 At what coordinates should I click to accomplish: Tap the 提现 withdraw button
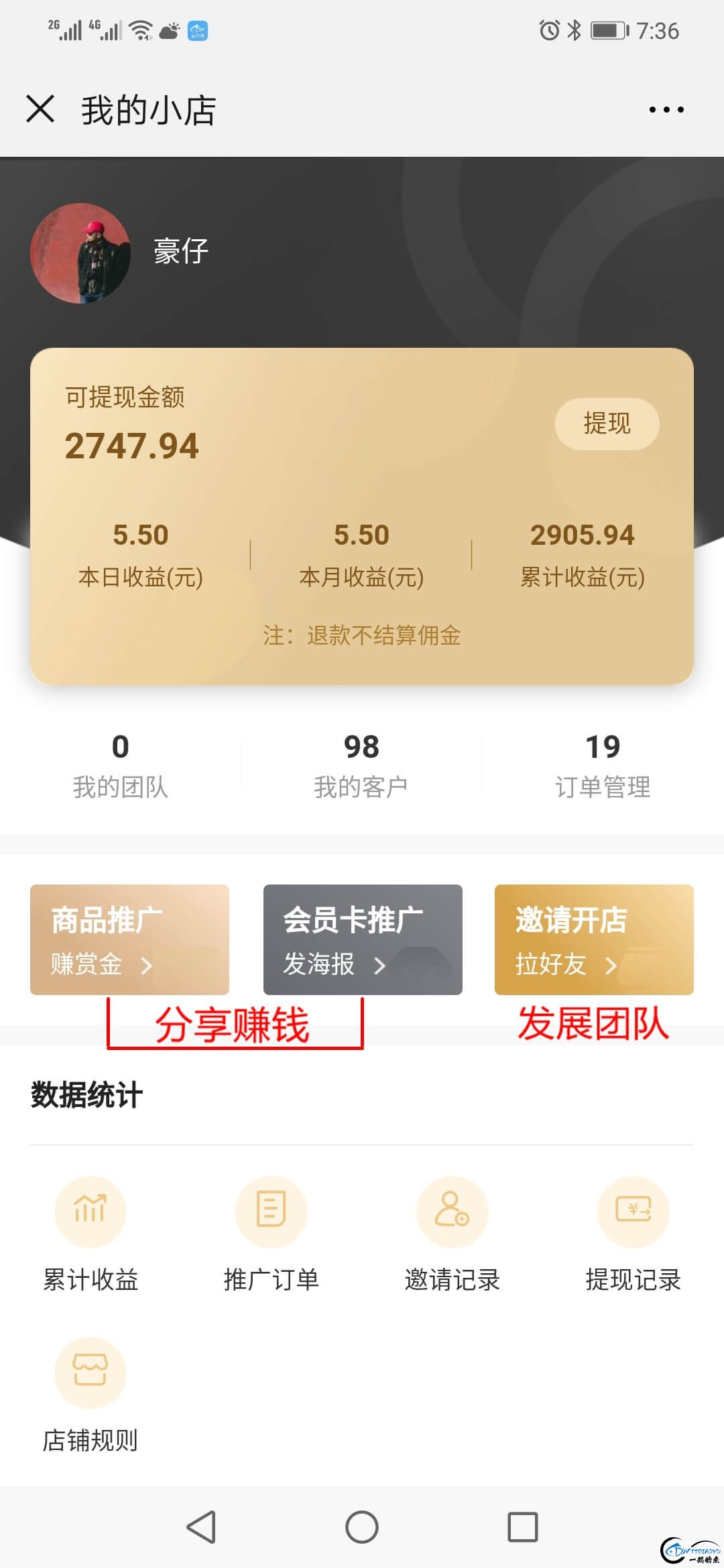[x=607, y=423]
